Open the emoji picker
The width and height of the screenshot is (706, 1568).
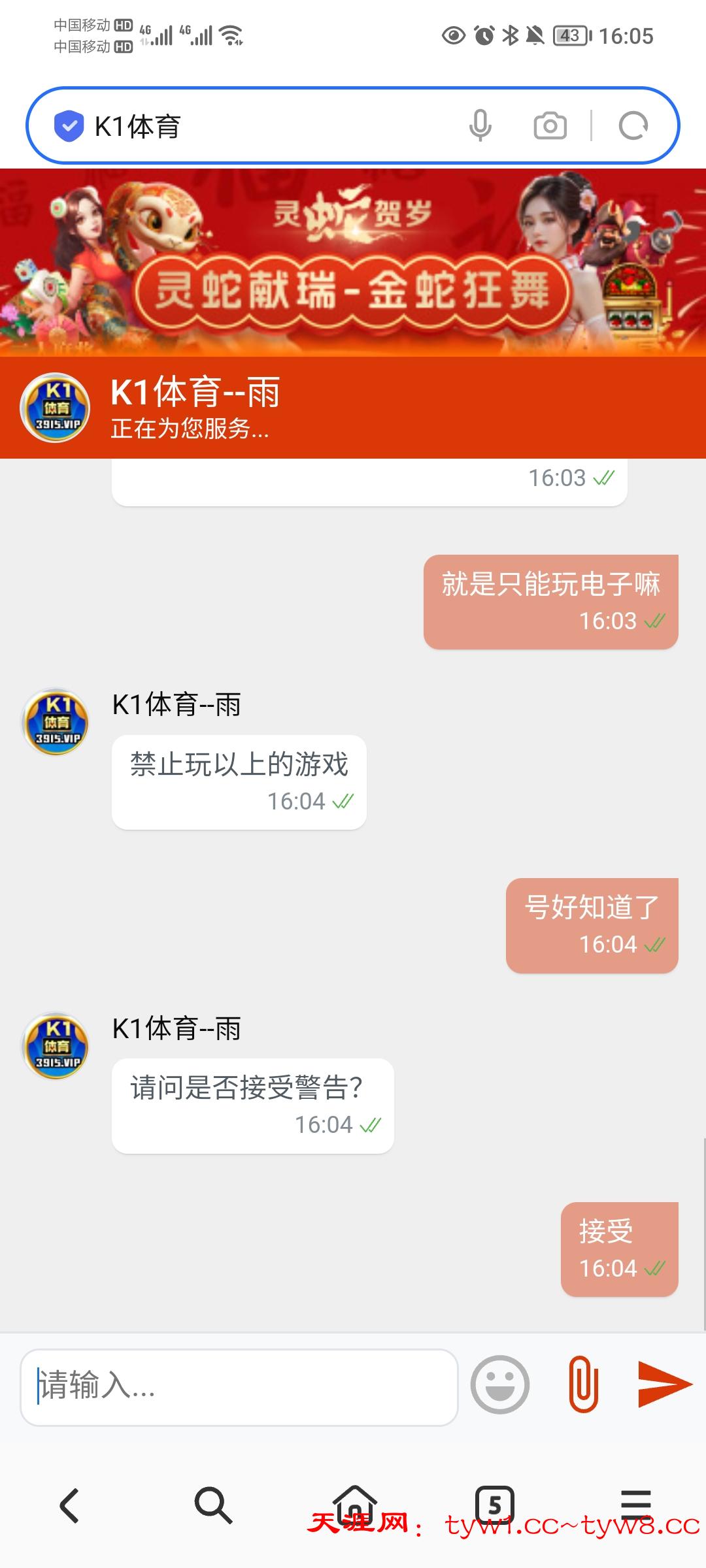coord(500,1385)
